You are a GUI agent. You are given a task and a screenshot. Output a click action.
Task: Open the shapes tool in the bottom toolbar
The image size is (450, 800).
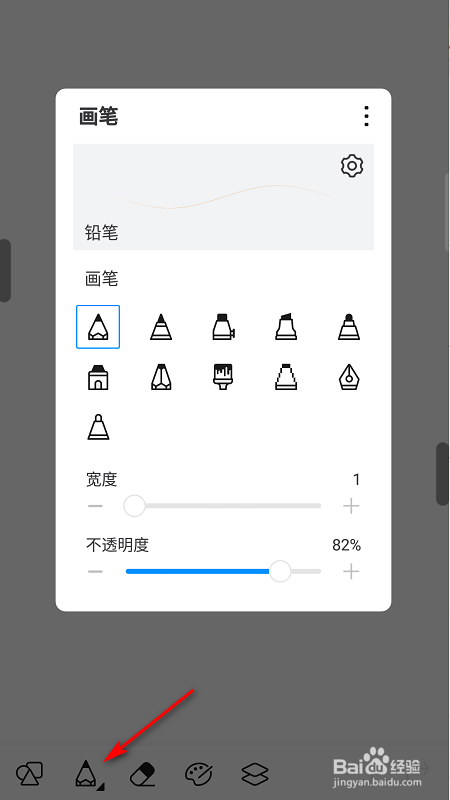[x=30, y=773]
